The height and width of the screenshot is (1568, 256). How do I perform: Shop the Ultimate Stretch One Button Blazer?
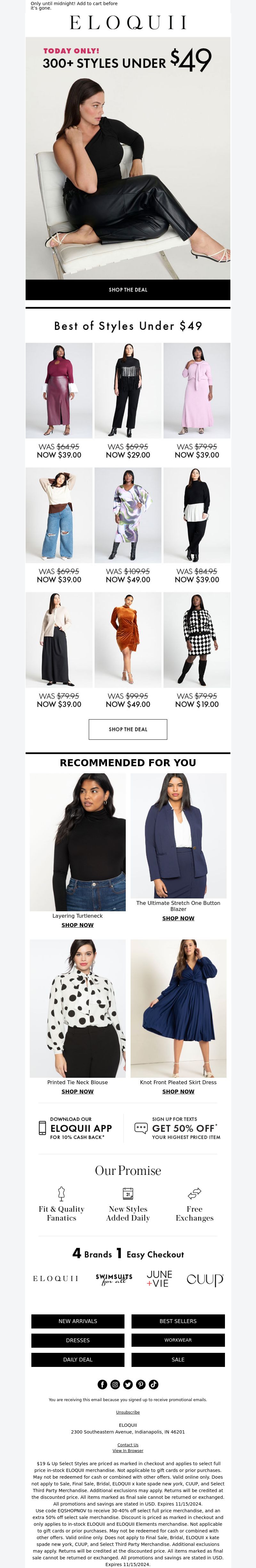[x=178, y=919]
